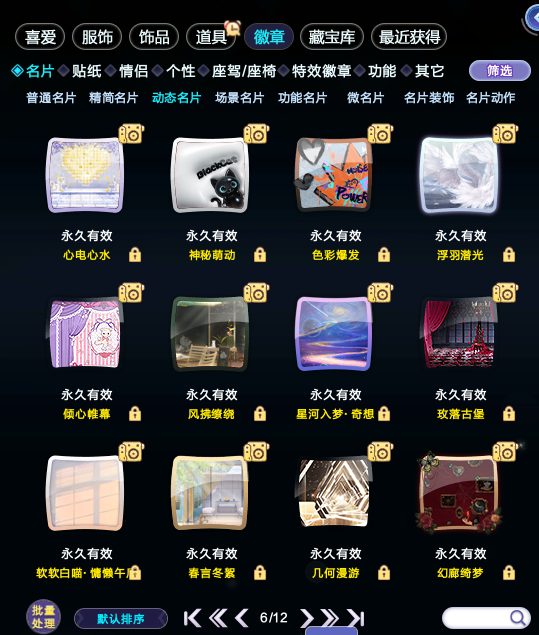The height and width of the screenshot is (635, 539).
Task: Jump to the first page
Action: (x=192, y=618)
